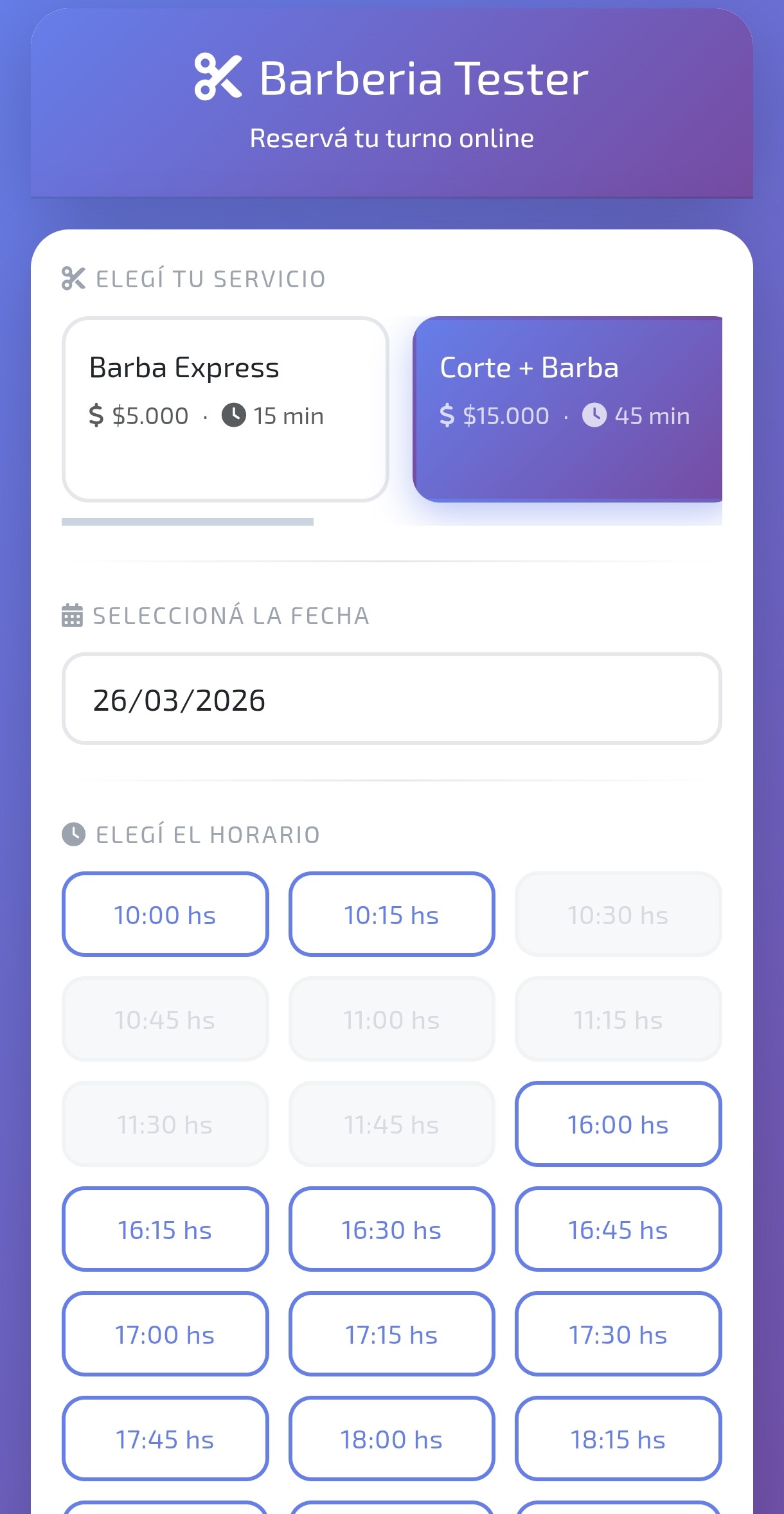Choose the 16:00 hs time slot

(618, 1124)
